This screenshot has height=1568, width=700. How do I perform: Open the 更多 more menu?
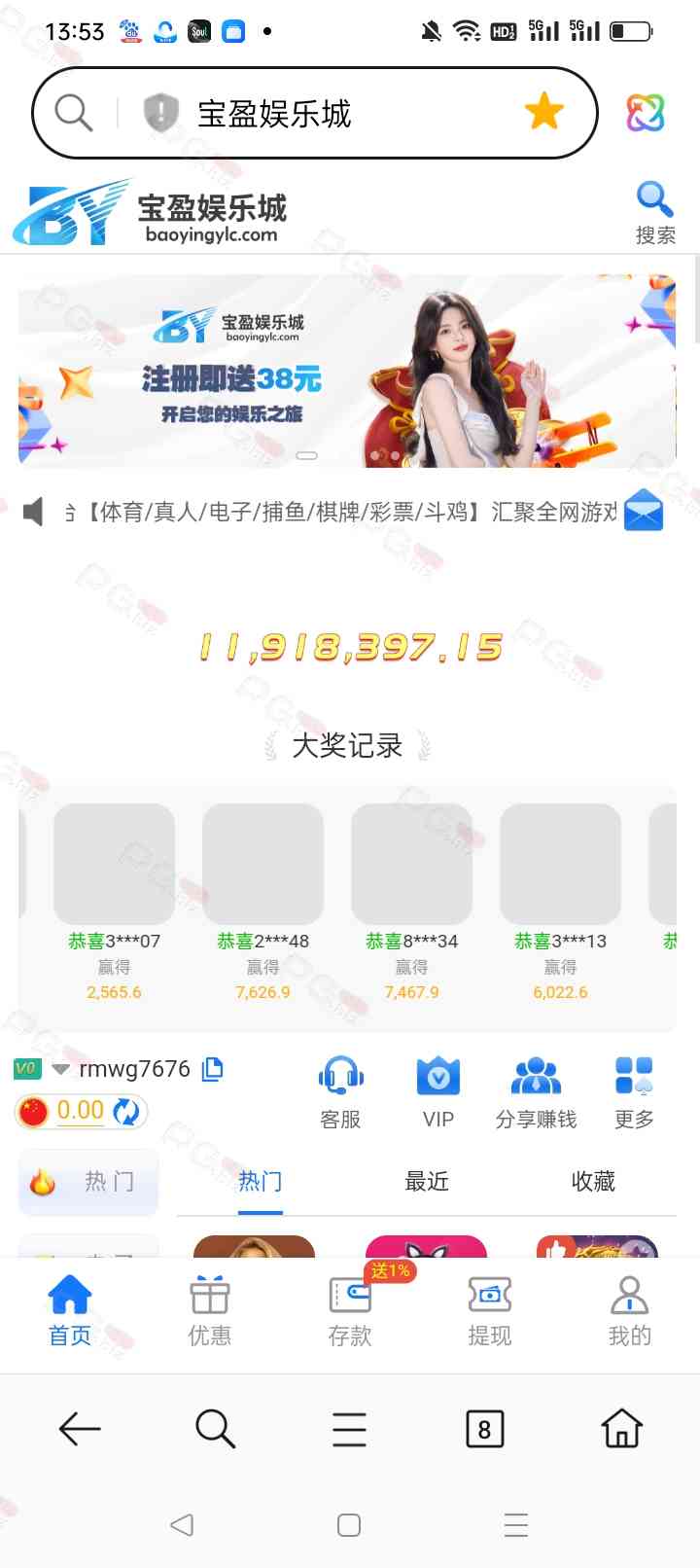tap(634, 1092)
